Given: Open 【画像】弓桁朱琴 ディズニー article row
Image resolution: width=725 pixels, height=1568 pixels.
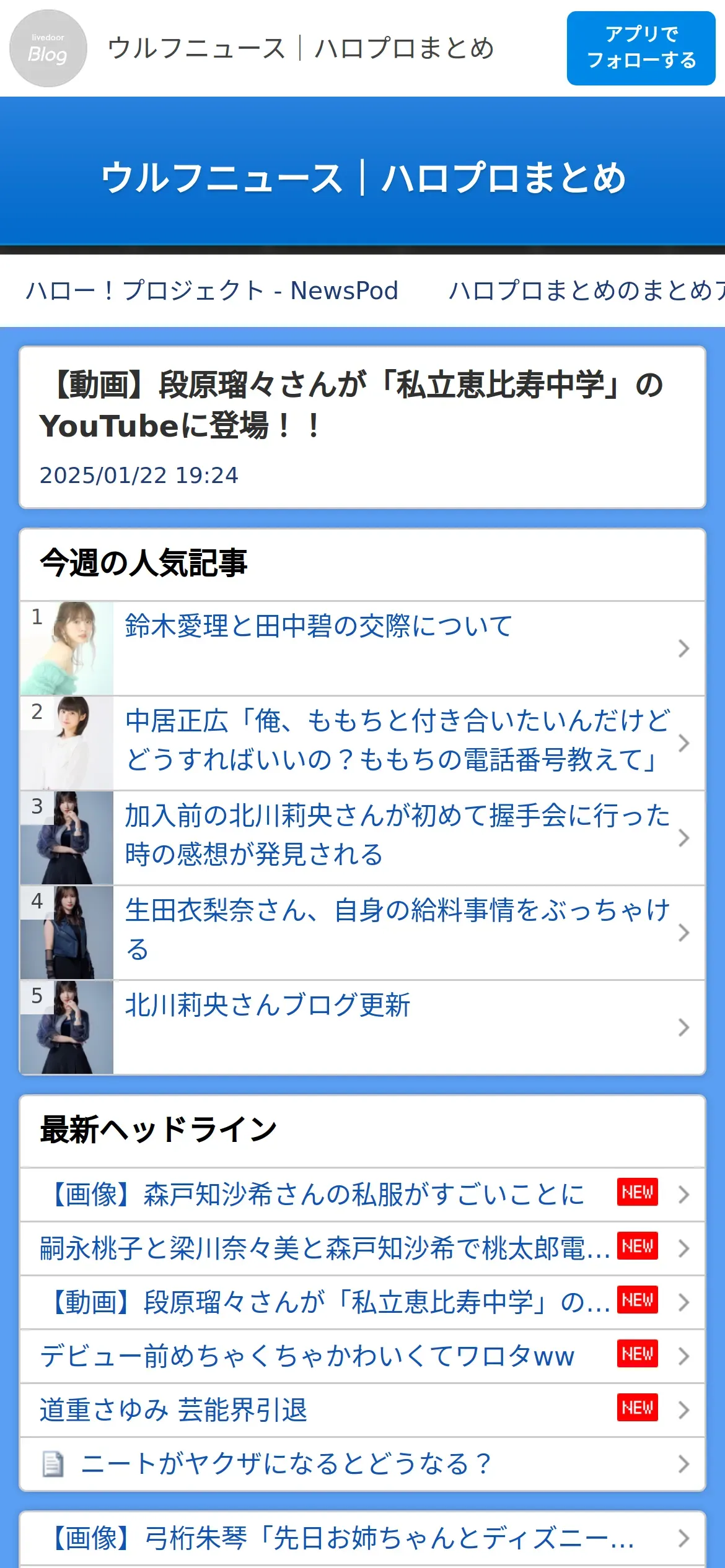Looking at the screenshot, I should (362, 1538).
